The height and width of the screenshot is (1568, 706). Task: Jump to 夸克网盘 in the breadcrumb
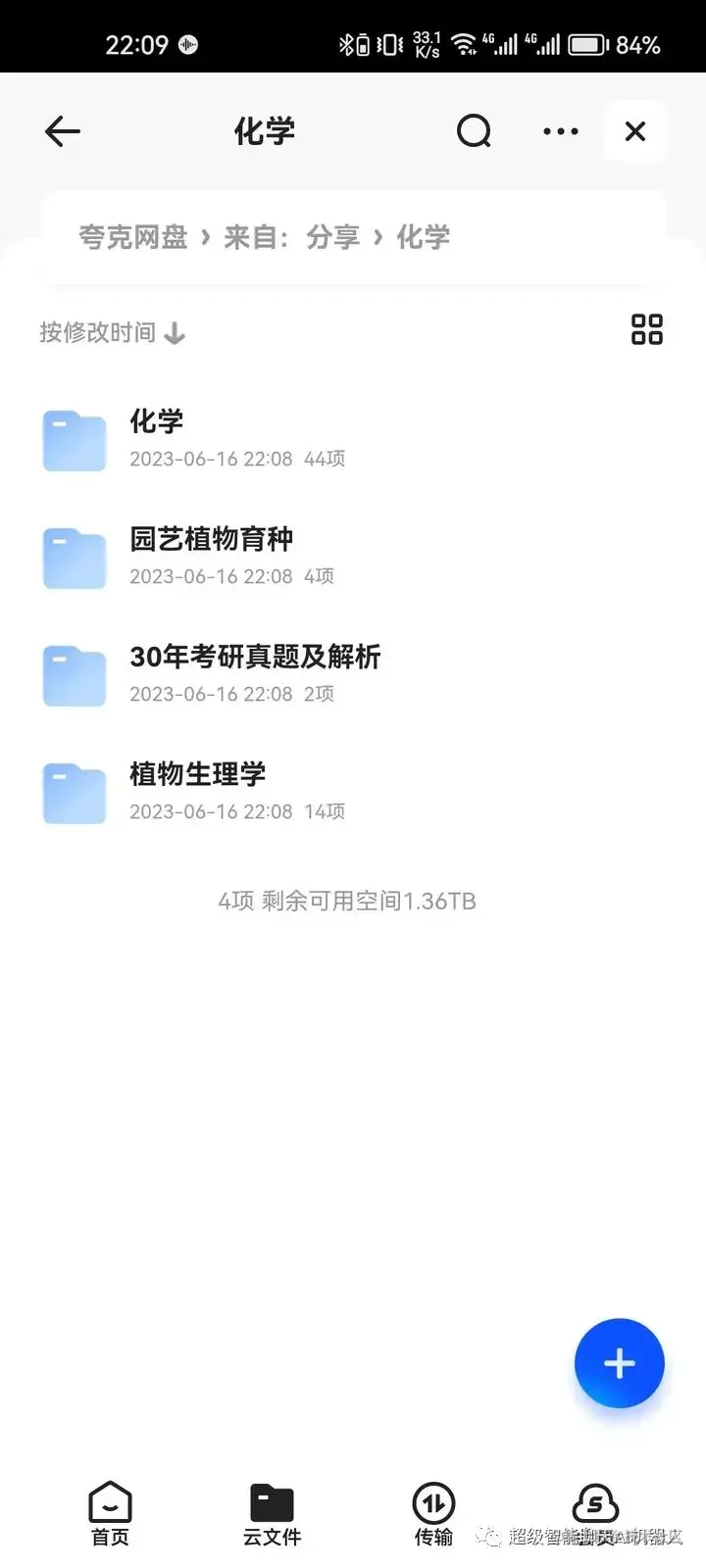[133, 237]
